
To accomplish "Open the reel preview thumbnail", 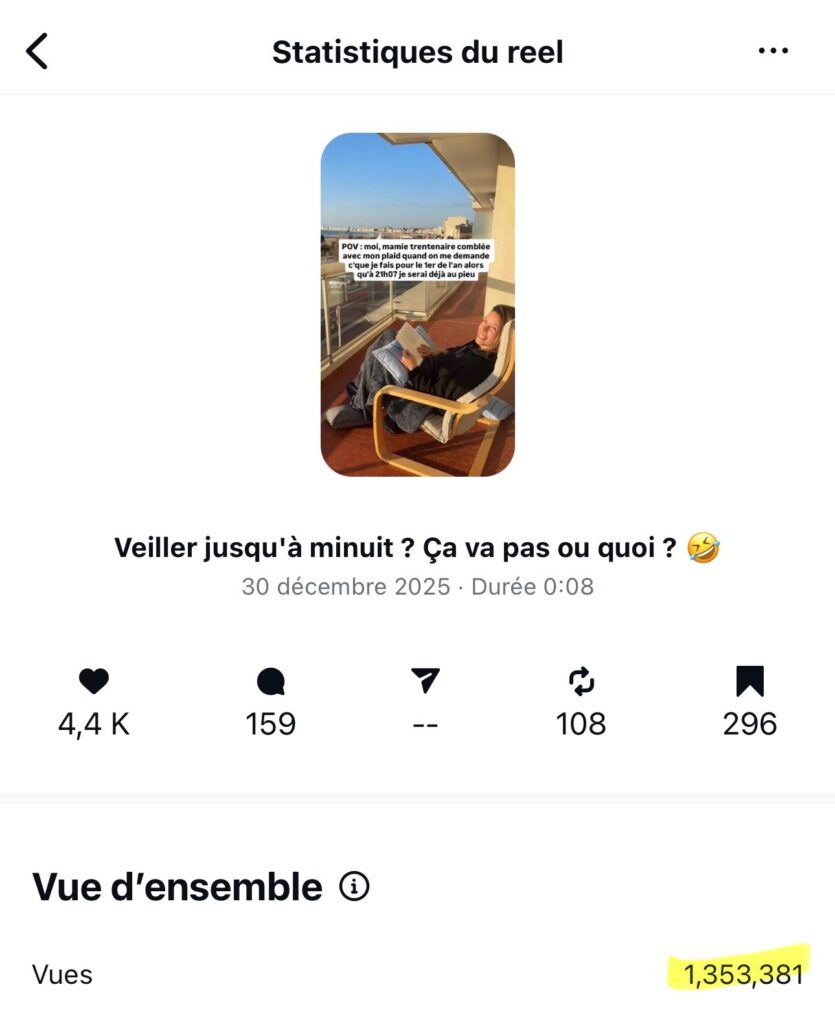I will pos(417,304).
